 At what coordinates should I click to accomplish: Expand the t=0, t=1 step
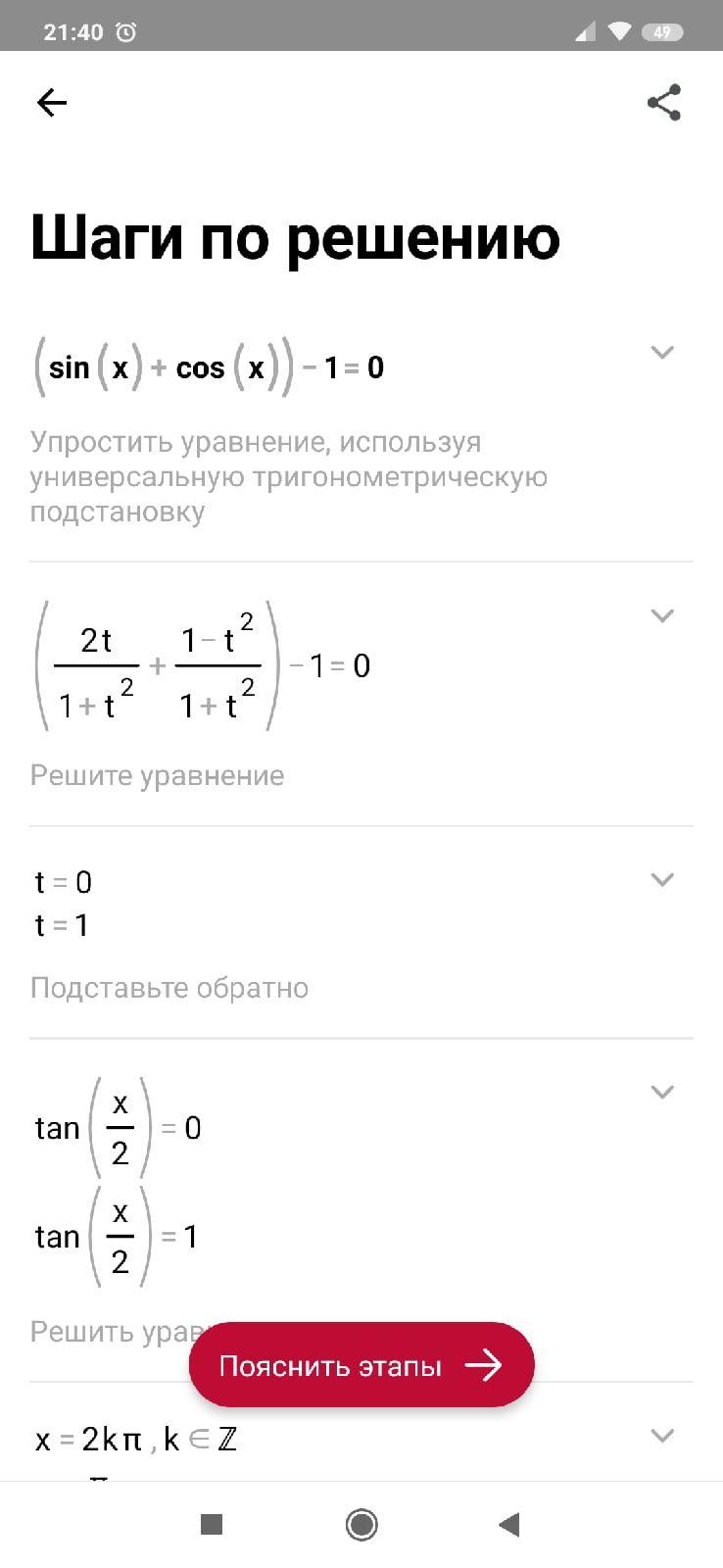click(662, 879)
